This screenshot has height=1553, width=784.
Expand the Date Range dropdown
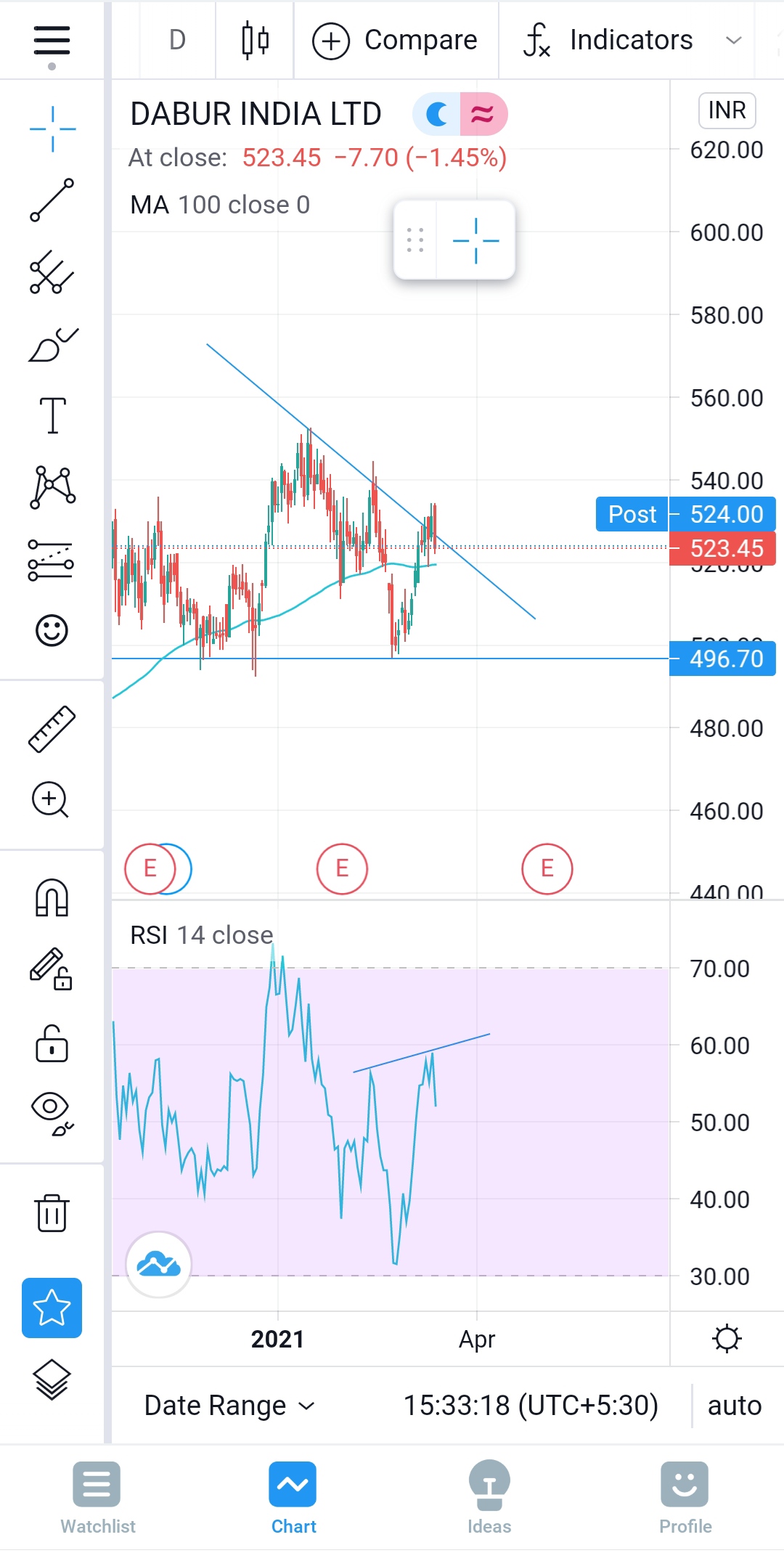click(x=229, y=1406)
